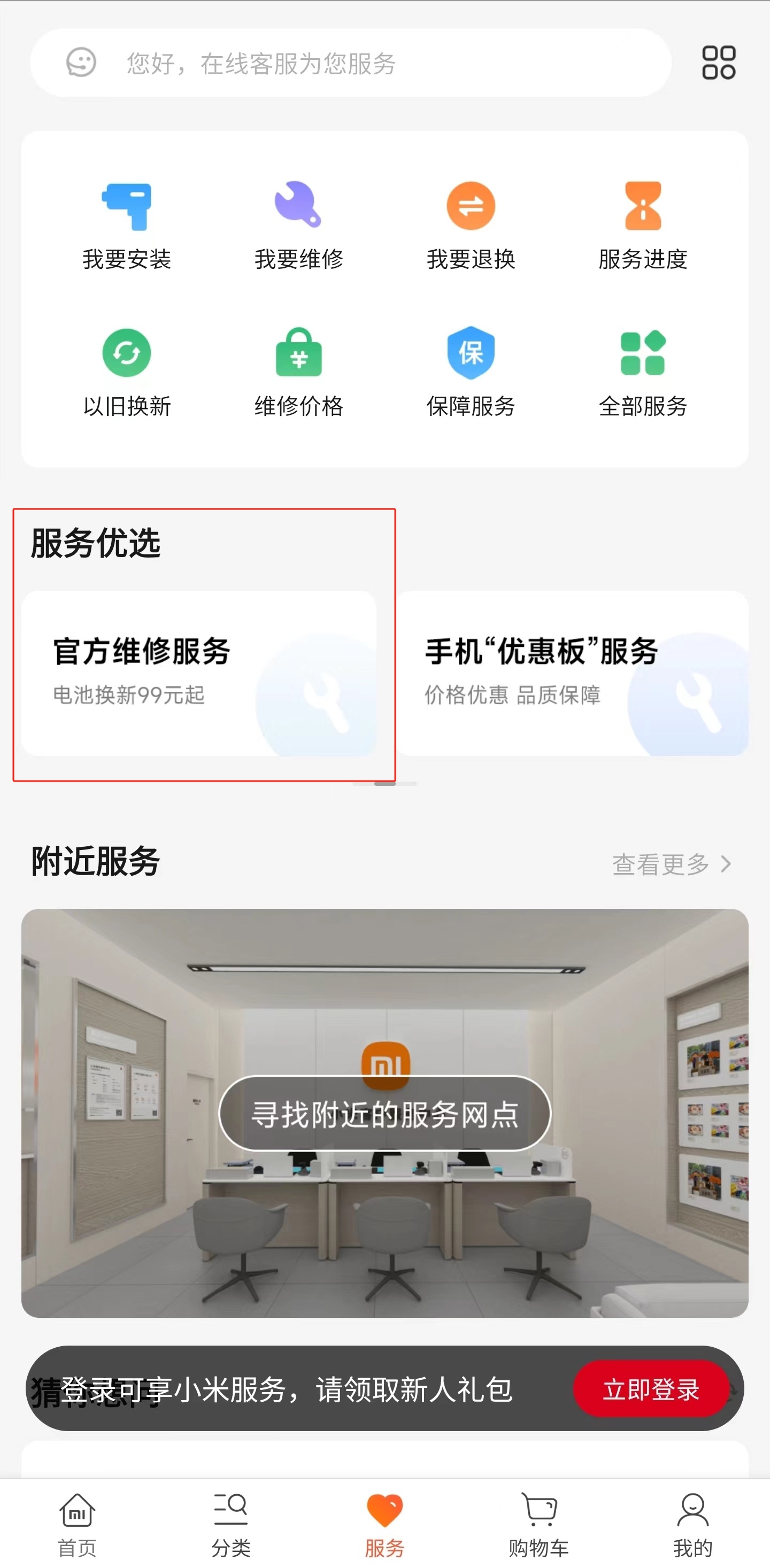The height and width of the screenshot is (1568, 770).
Task: Open the grid menu icon
Action: coord(718,63)
